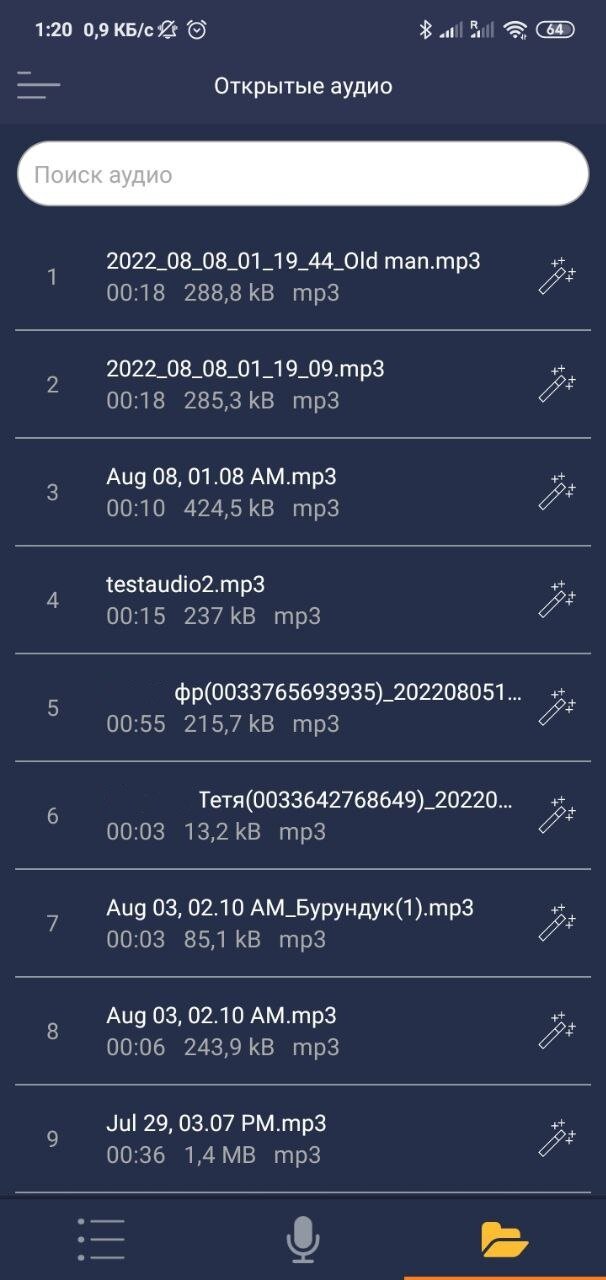Switch to the list tab
The image size is (606, 1280).
(101, 1239)
